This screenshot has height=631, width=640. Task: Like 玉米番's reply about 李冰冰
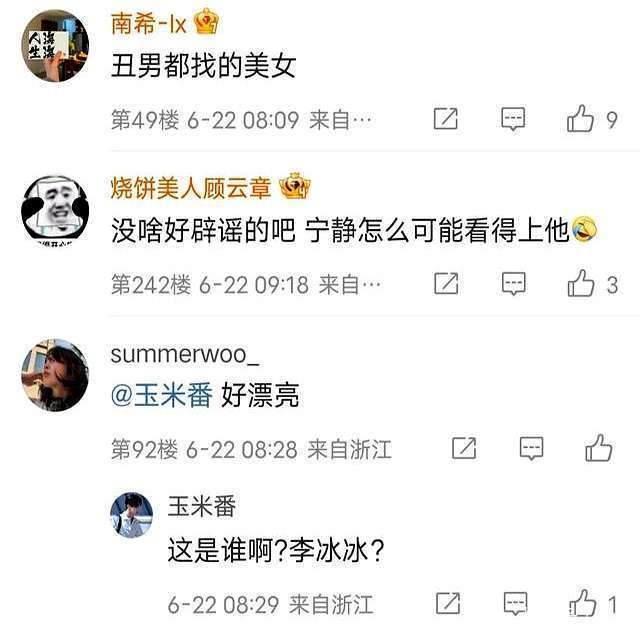click(x=583, y=603)
